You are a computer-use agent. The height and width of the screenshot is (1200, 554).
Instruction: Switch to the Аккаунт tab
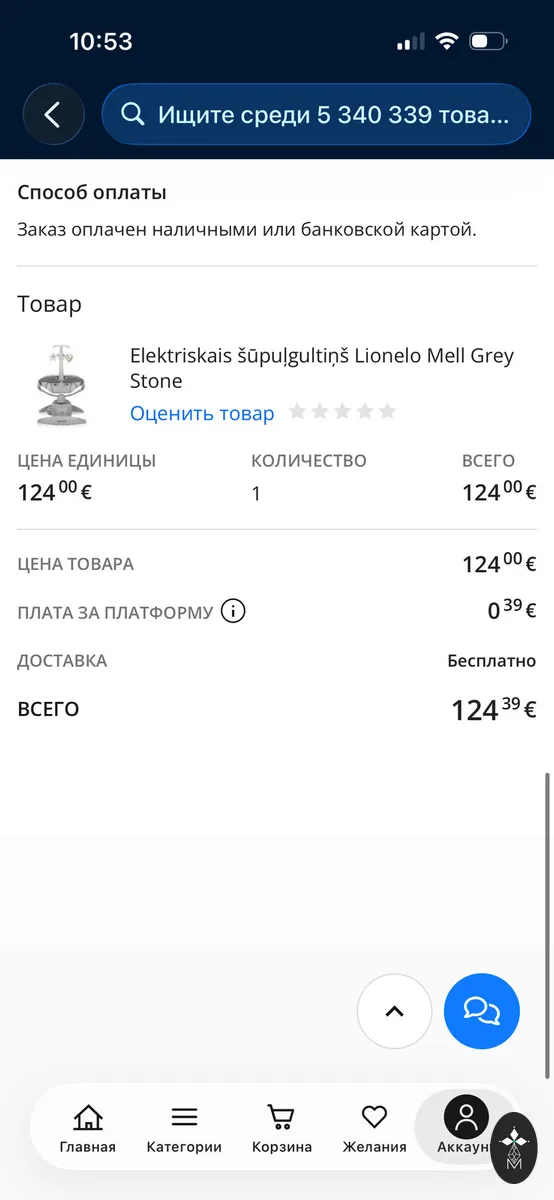[466, 1127]
